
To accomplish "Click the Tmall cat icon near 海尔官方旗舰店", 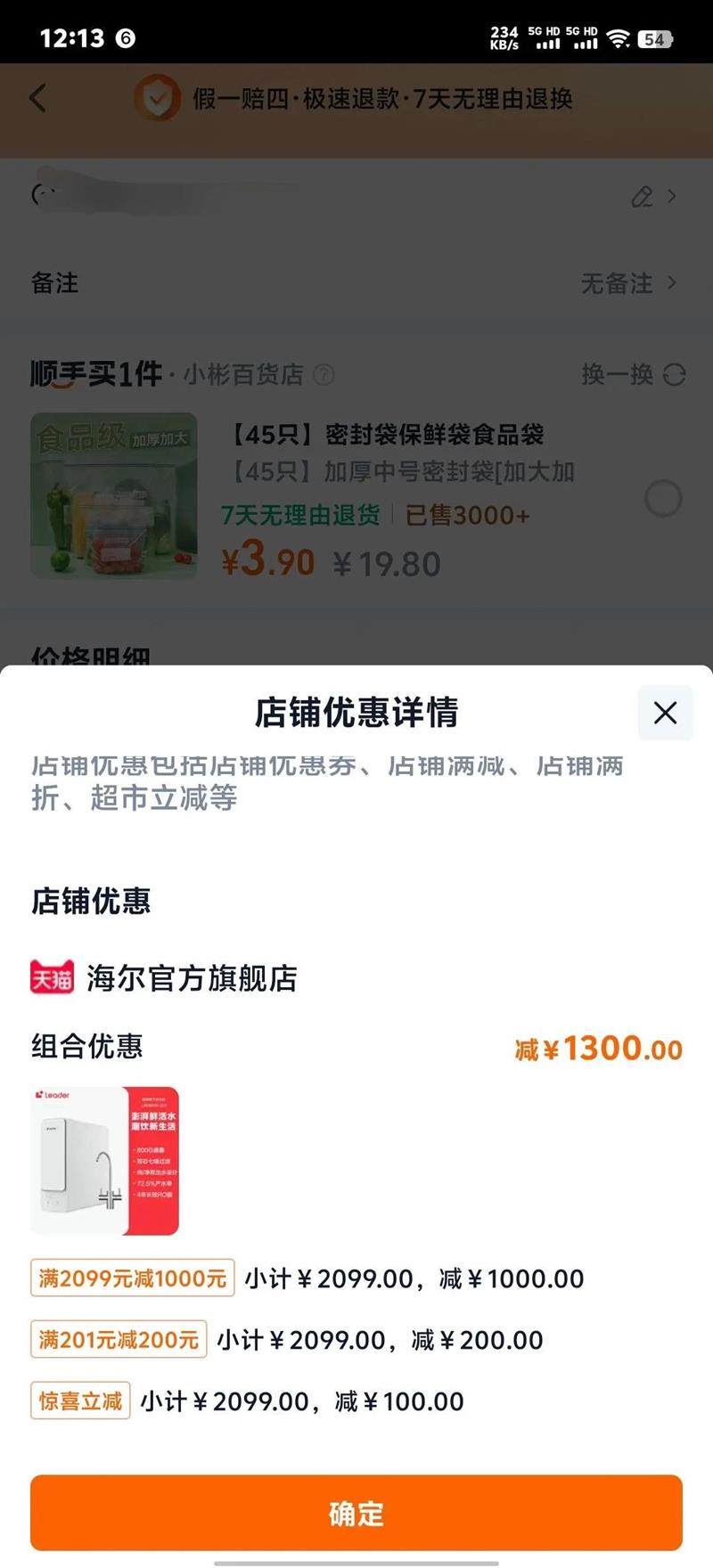I will tap(53, 976).
